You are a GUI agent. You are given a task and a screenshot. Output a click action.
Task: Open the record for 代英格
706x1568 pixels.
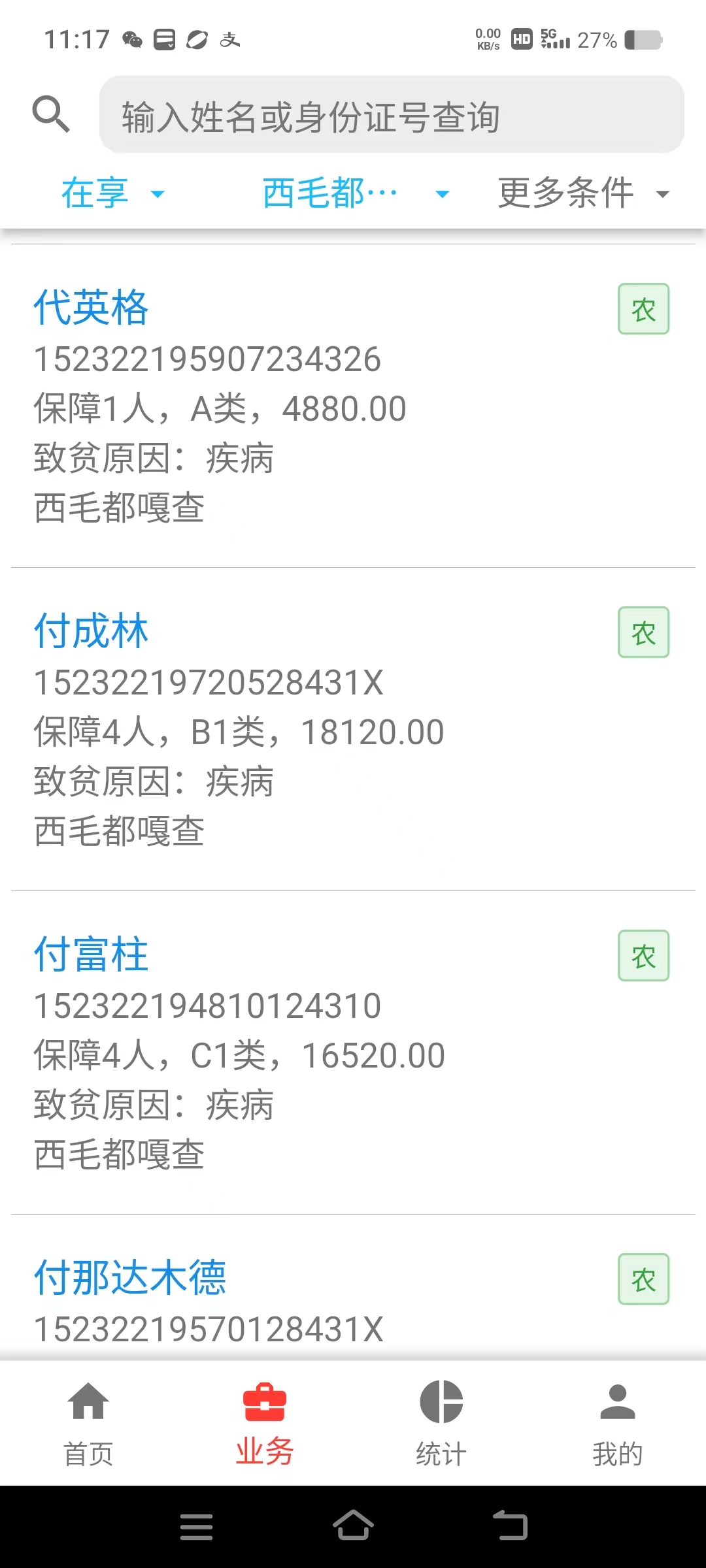click(353, 406)
